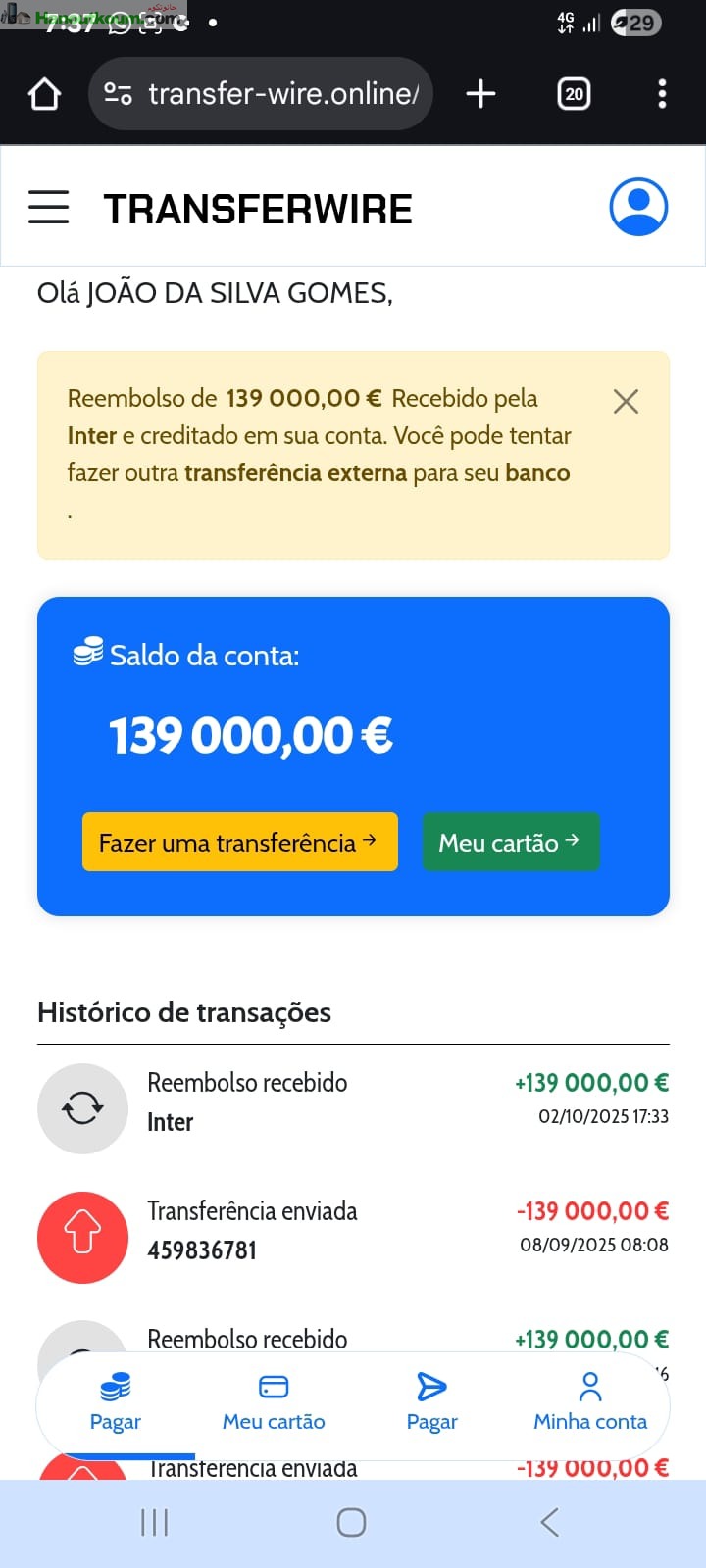Open a new browser tab
Screen dimensions: 706x1568
click(480, 94)
